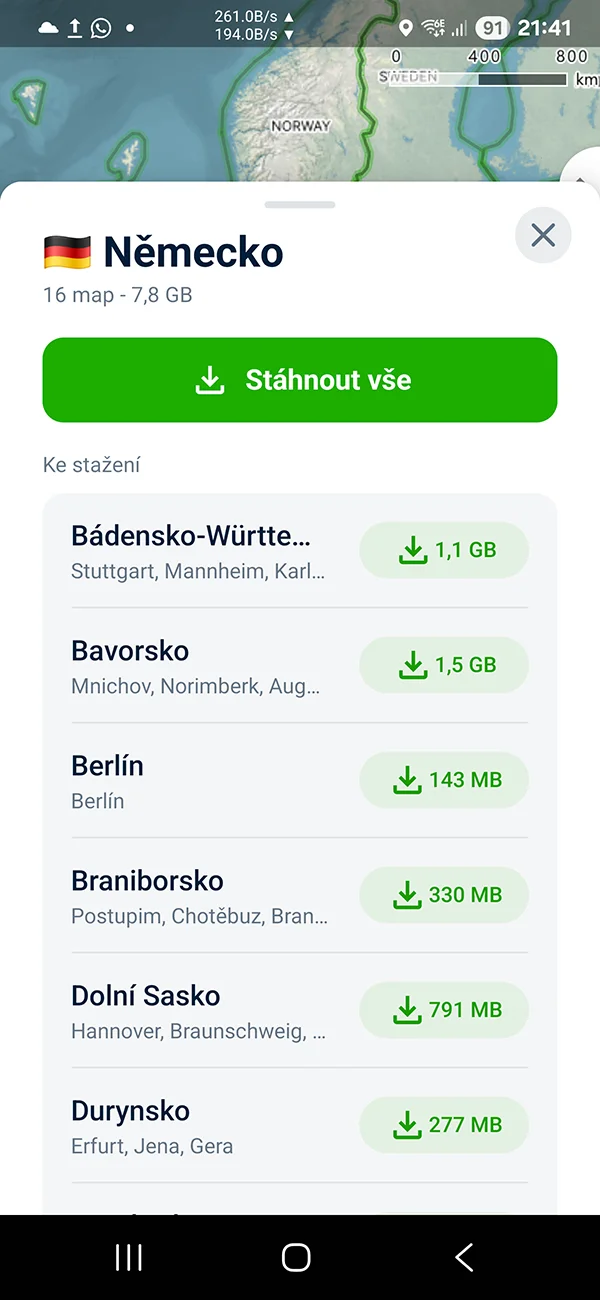Open recent apps from the navigation bar
The width and height of the screenshot is (600, 1300).
[129, 1257]
